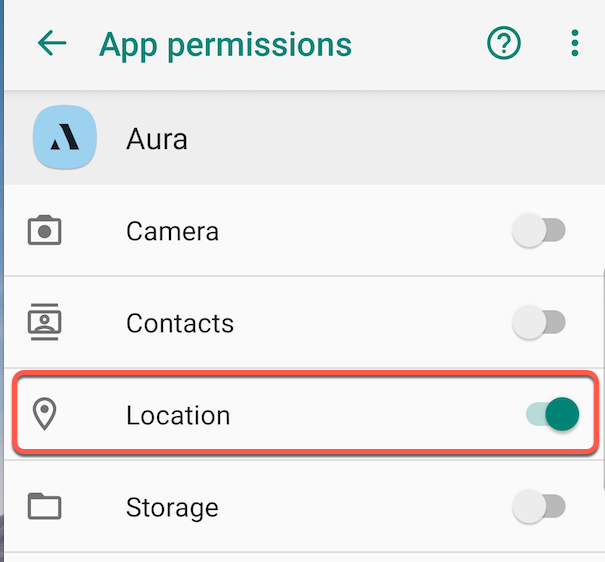Open the help question mark icon
The height and width of the screenshot is (562, 605).
click(x=504, y=44)
